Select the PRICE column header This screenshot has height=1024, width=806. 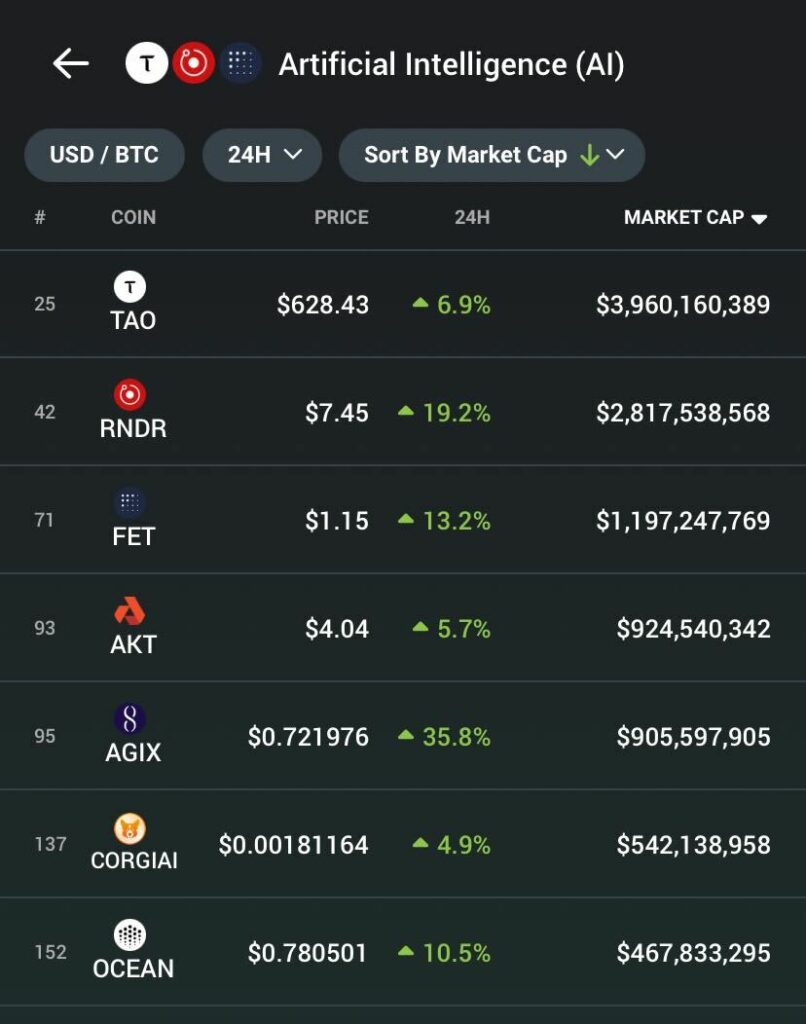click(x=342, y=217)
